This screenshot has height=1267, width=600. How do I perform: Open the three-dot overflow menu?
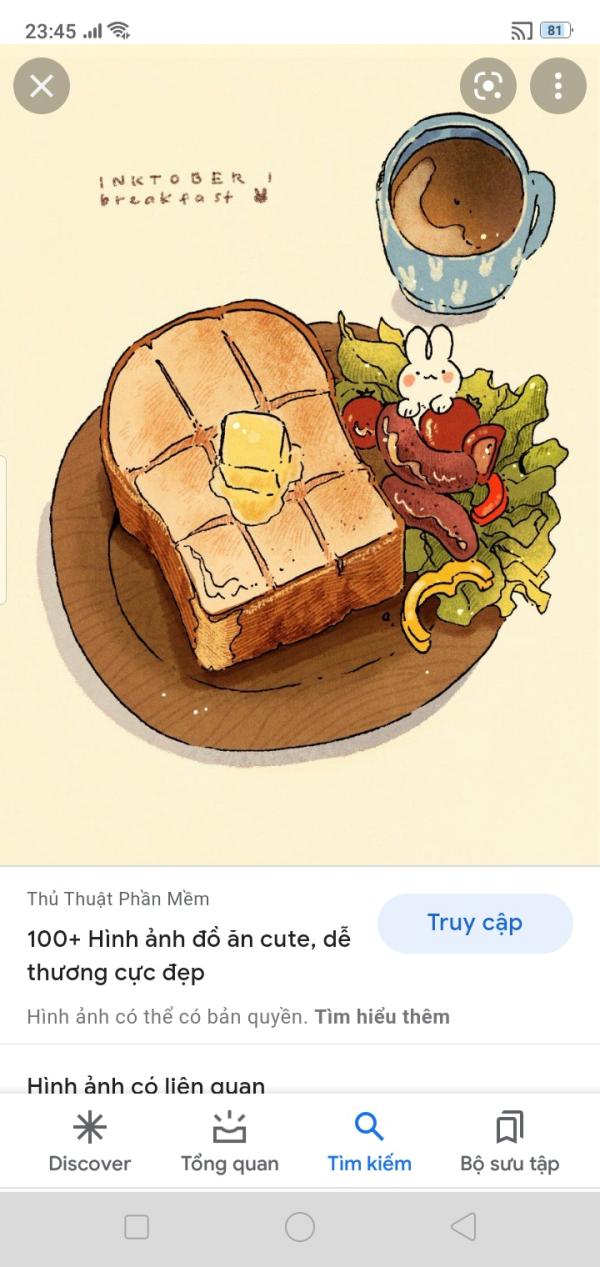click(x=558, y=86)
